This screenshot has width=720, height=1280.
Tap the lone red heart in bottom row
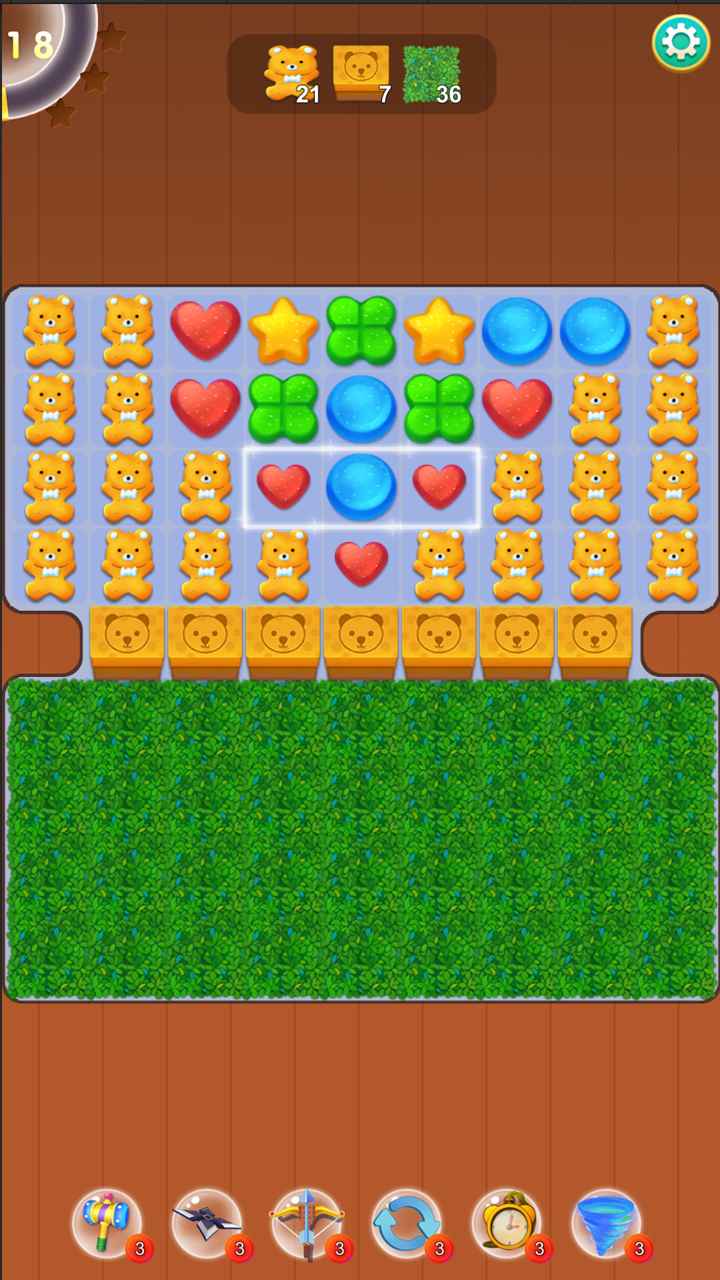361,563
